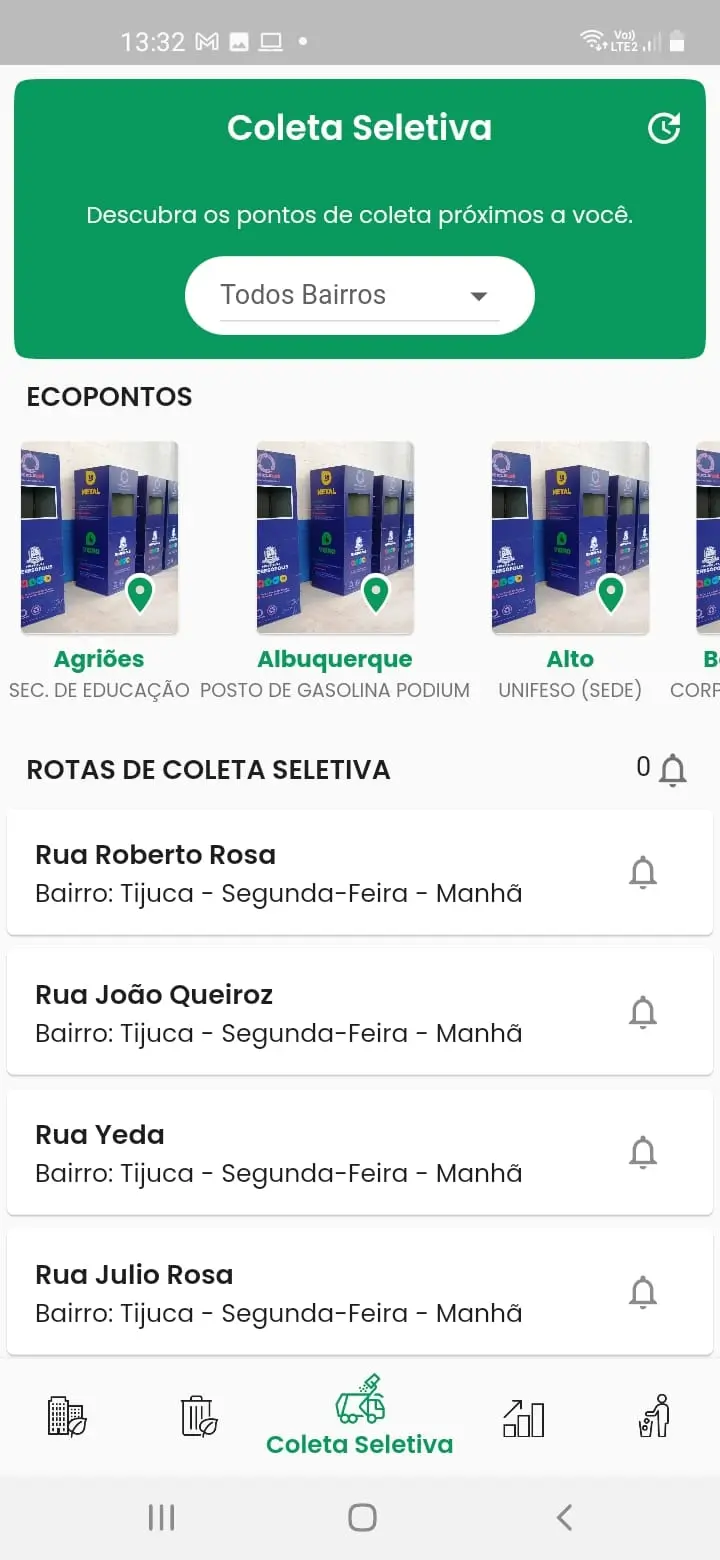The image size is (720, 1560).
Task: Open the Agriões ecoponto card
Action: (99, 540)
